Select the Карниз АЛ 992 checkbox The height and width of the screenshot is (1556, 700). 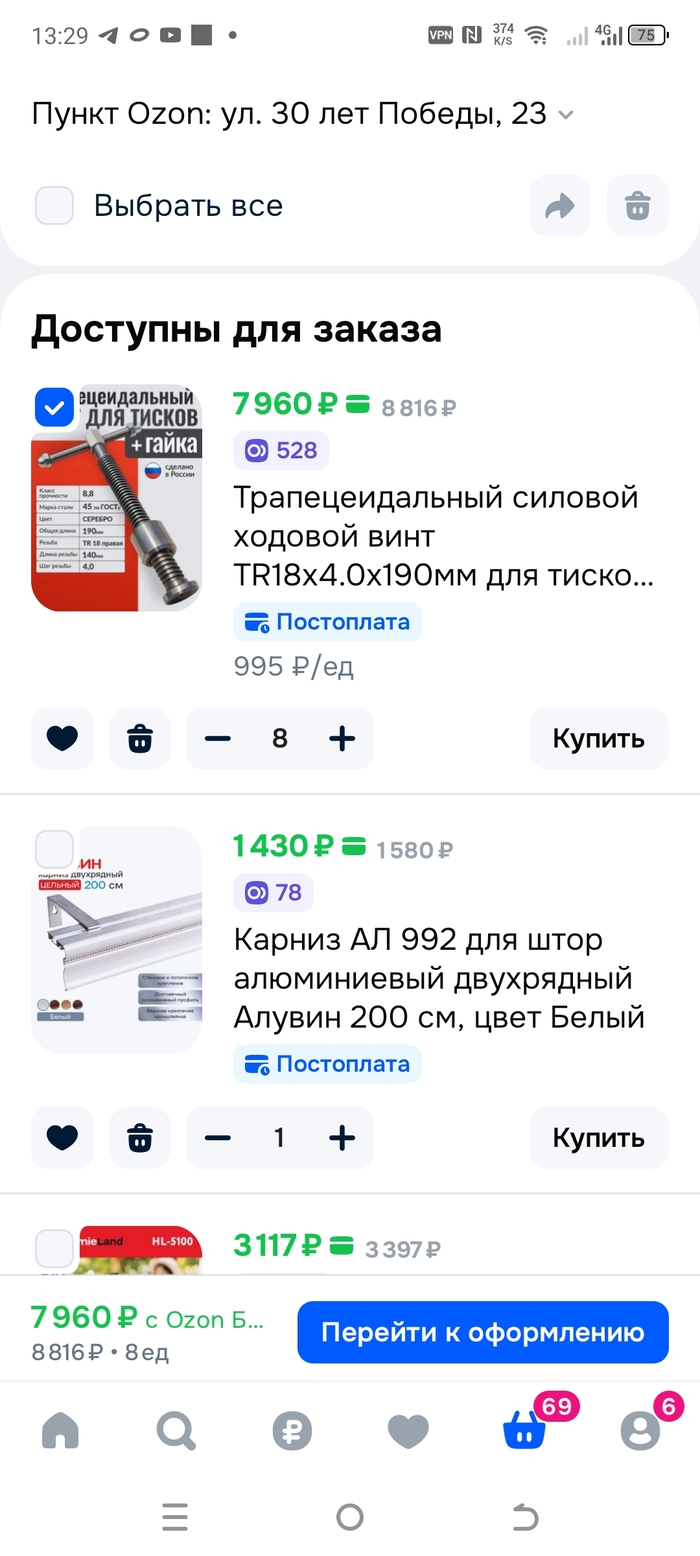pos(54,849)
